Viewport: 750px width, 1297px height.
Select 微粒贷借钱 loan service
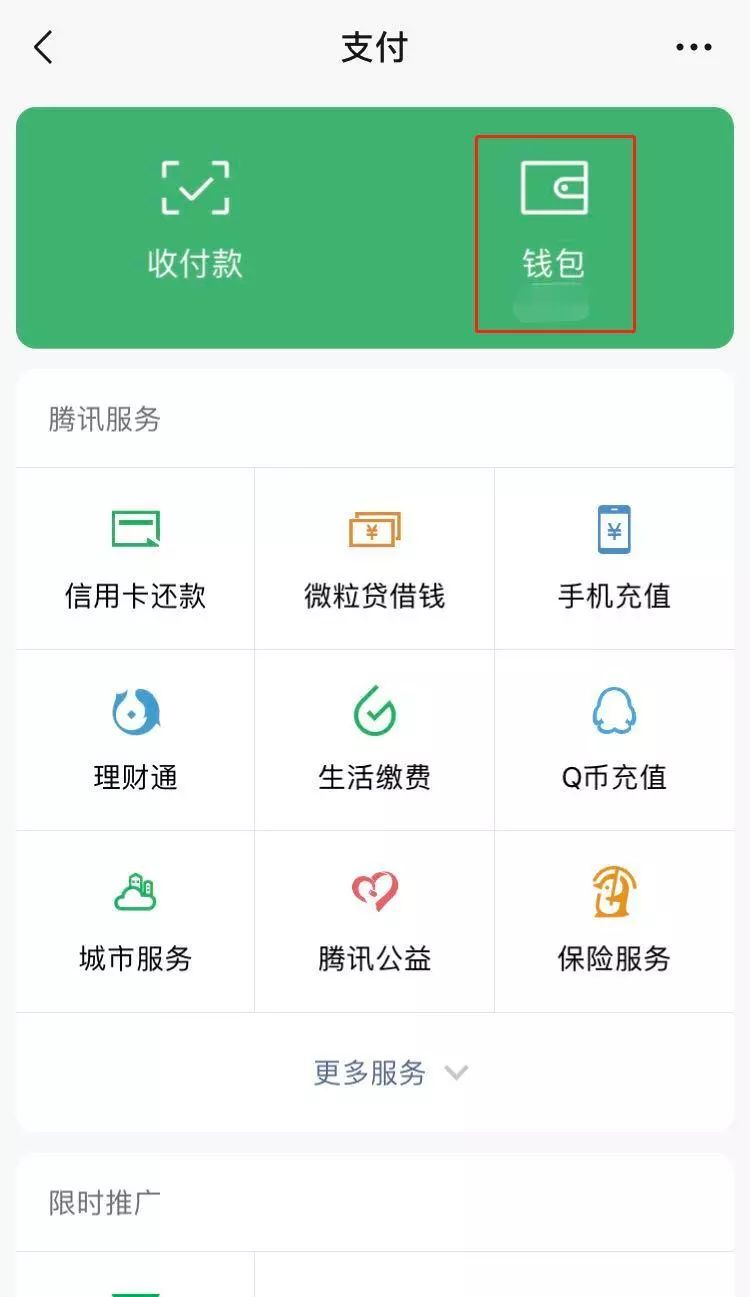(x=374, y=558)
